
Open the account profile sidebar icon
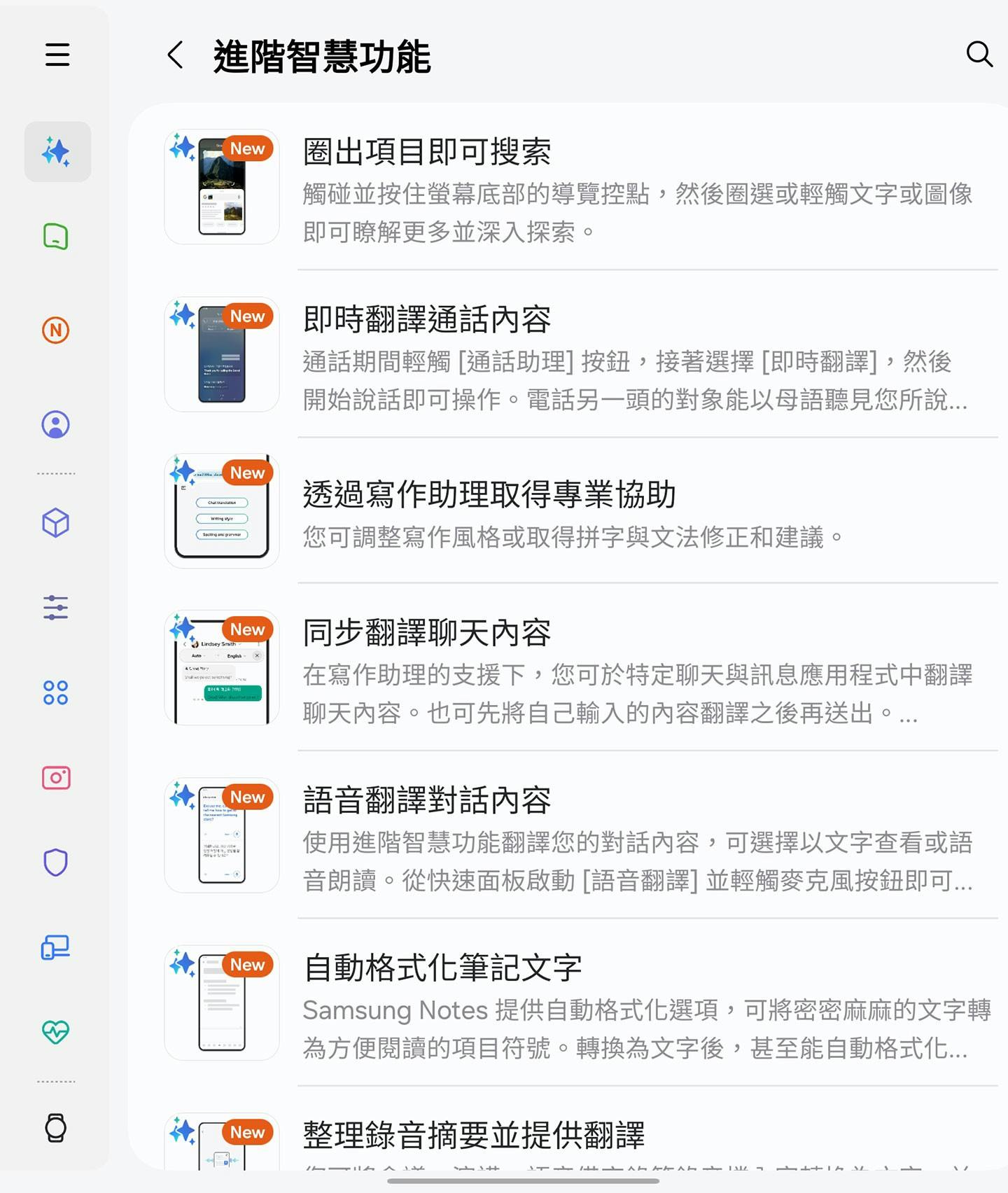point(56,424)
